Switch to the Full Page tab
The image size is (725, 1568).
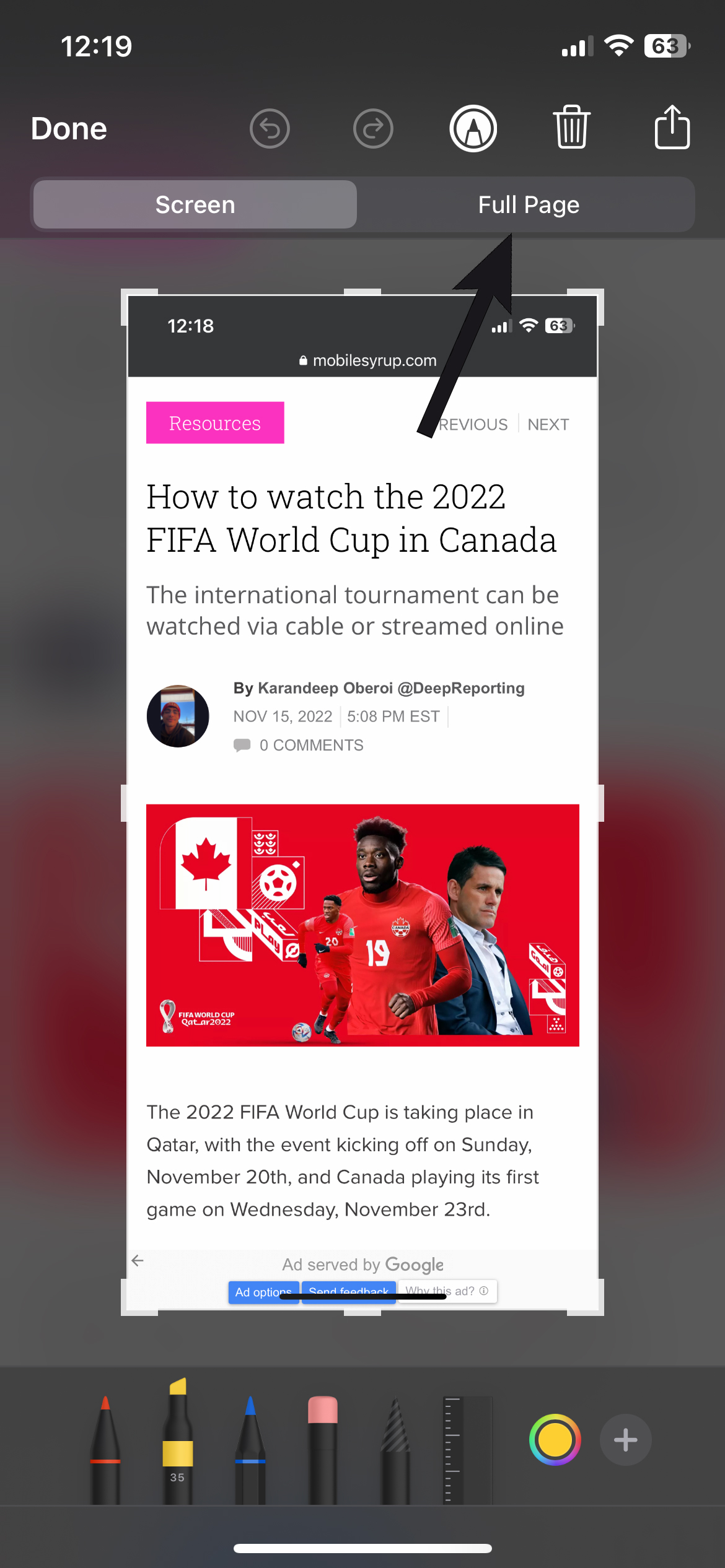(x=528, y=205)
